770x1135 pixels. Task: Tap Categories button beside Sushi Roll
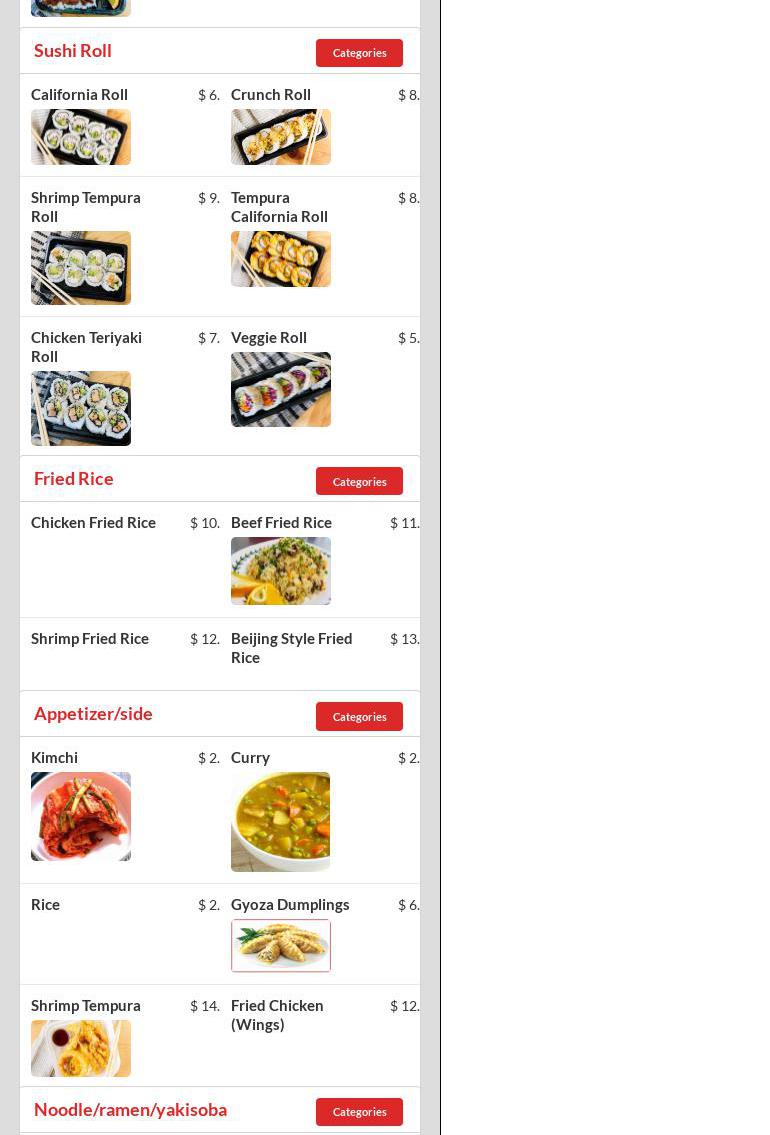(359, 53)
